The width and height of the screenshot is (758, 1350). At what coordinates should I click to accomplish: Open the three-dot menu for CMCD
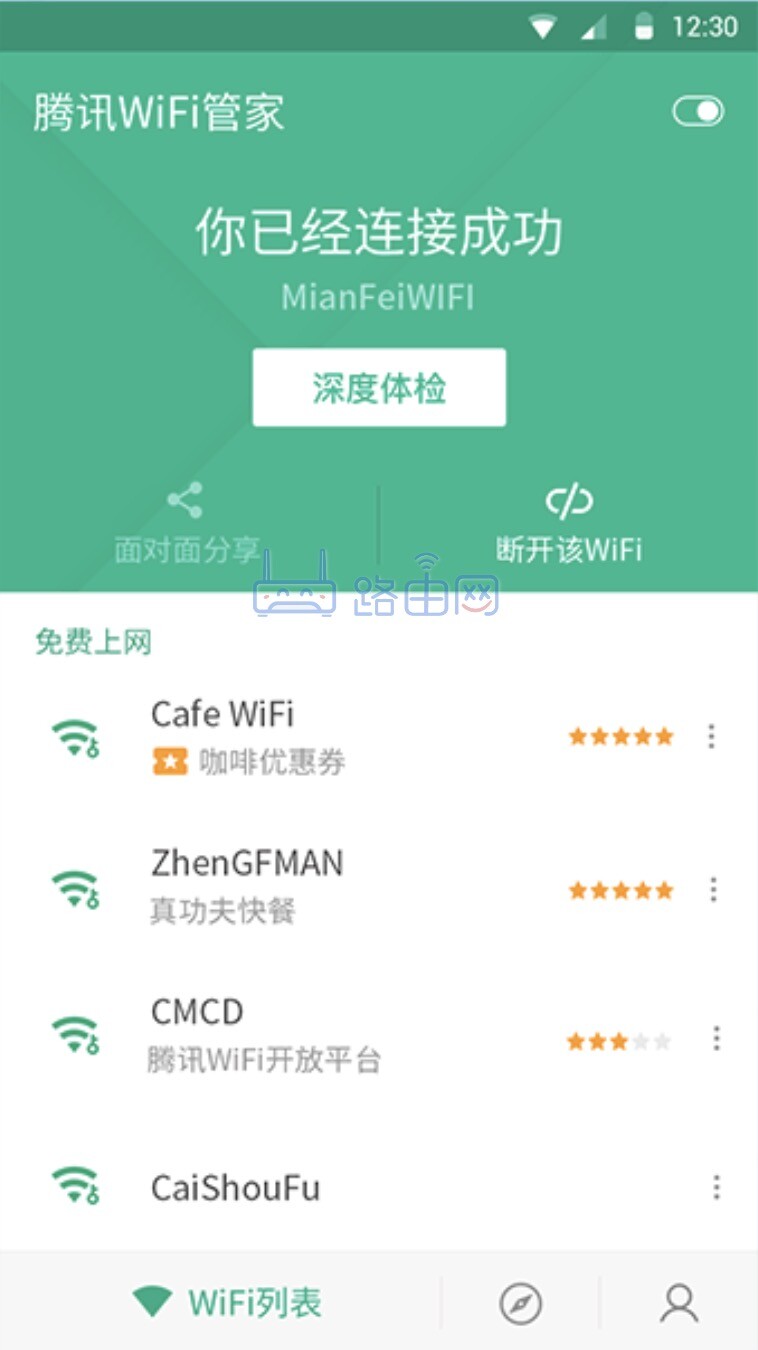coord(716,1039)
